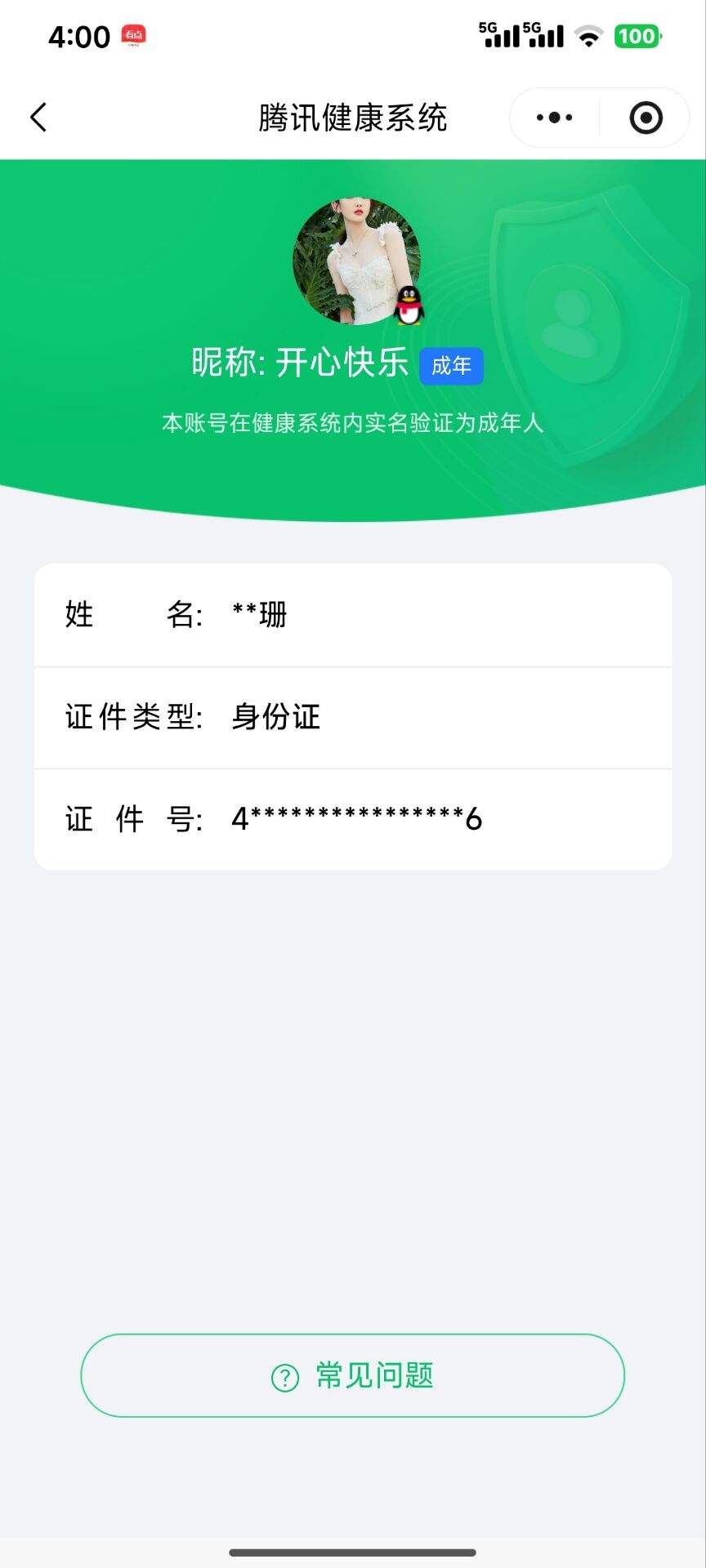Tap the circular profile avatar photo
This screenshot has width=706, height=1568.
pos(357,261)
